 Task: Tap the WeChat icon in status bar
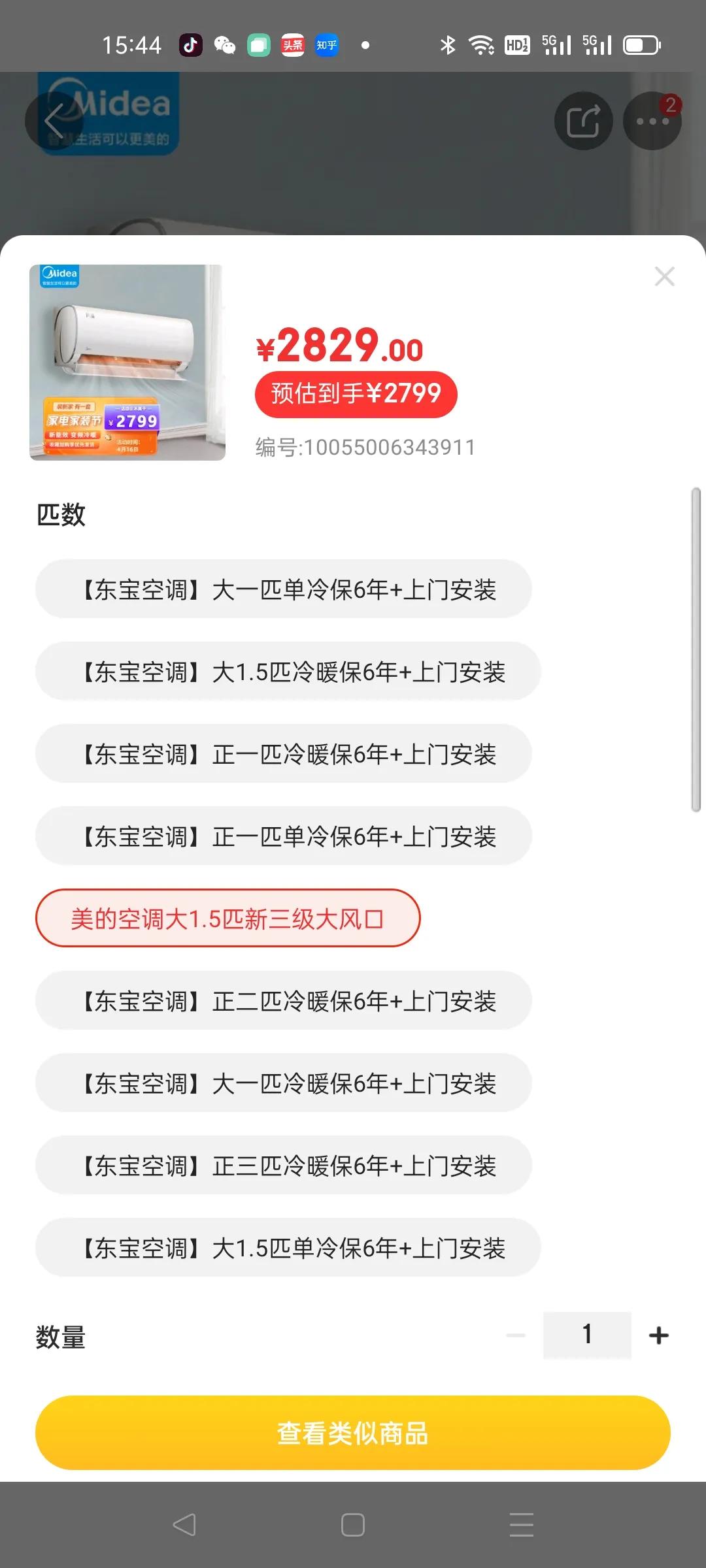click(226, 44)
